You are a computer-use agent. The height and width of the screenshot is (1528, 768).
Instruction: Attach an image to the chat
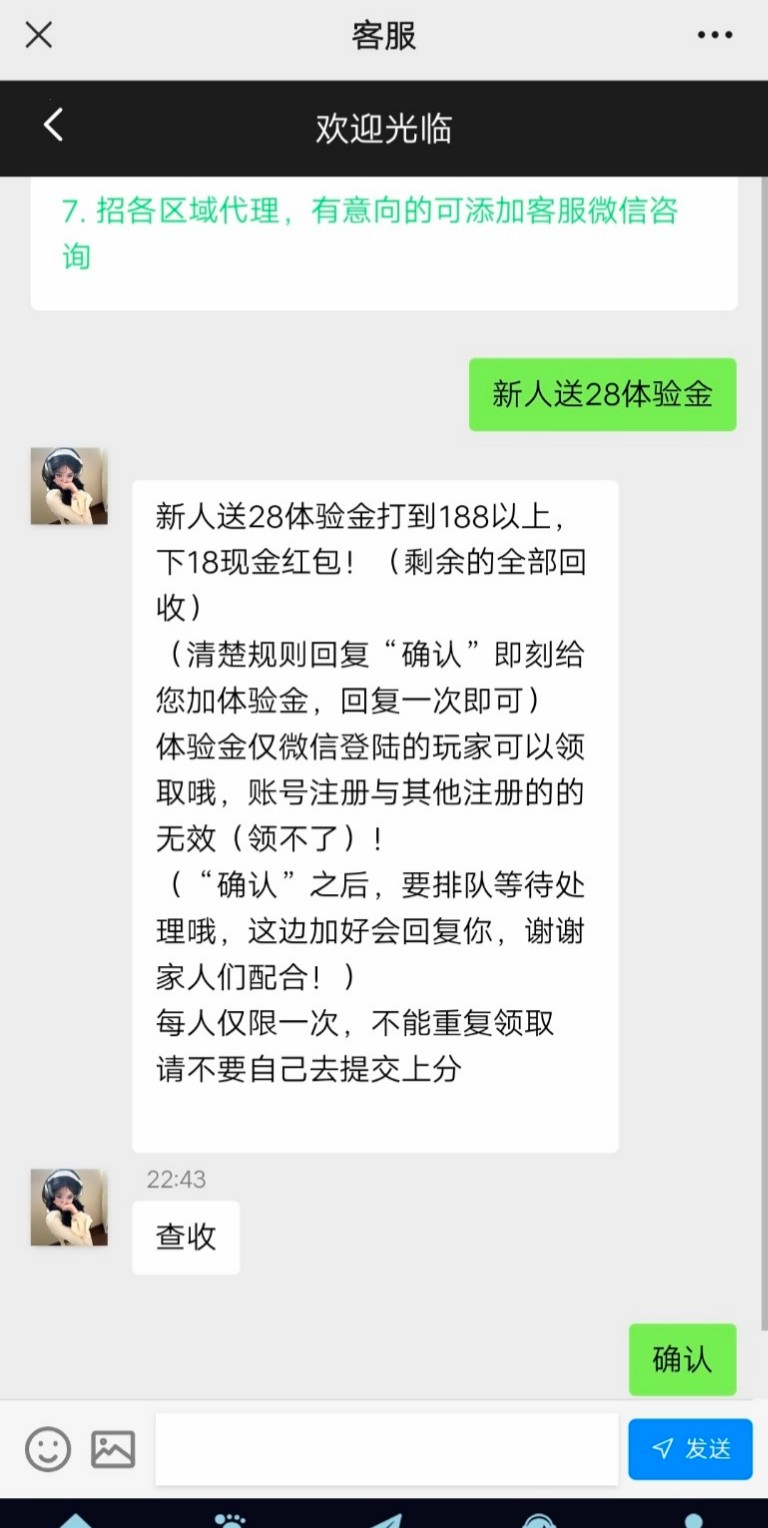[x=113, y=1448]
